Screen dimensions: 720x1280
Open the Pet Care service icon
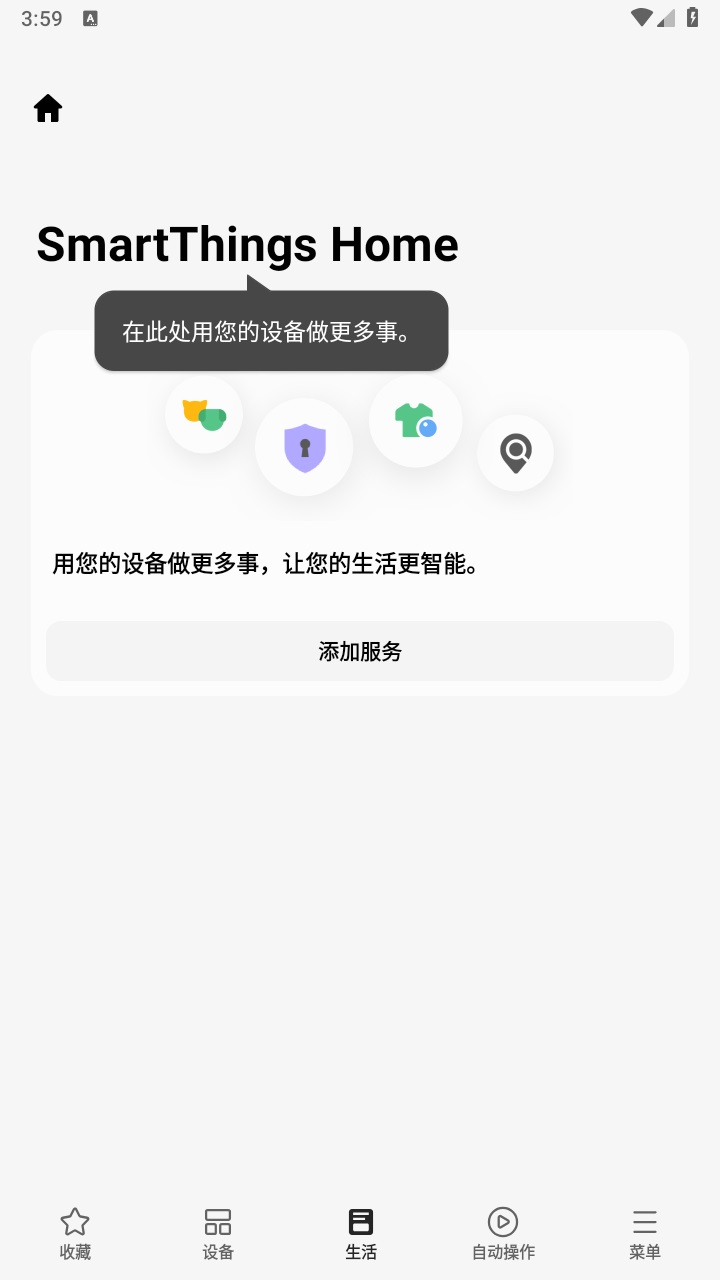point(203,413)
